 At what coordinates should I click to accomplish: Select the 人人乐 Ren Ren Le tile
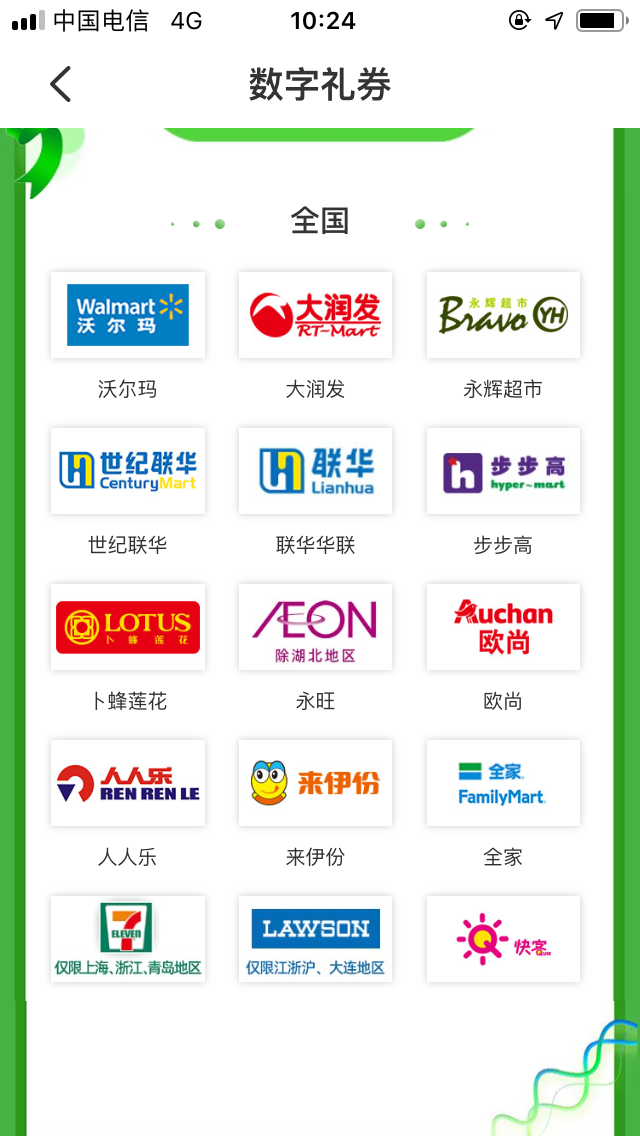pos(128,783)
